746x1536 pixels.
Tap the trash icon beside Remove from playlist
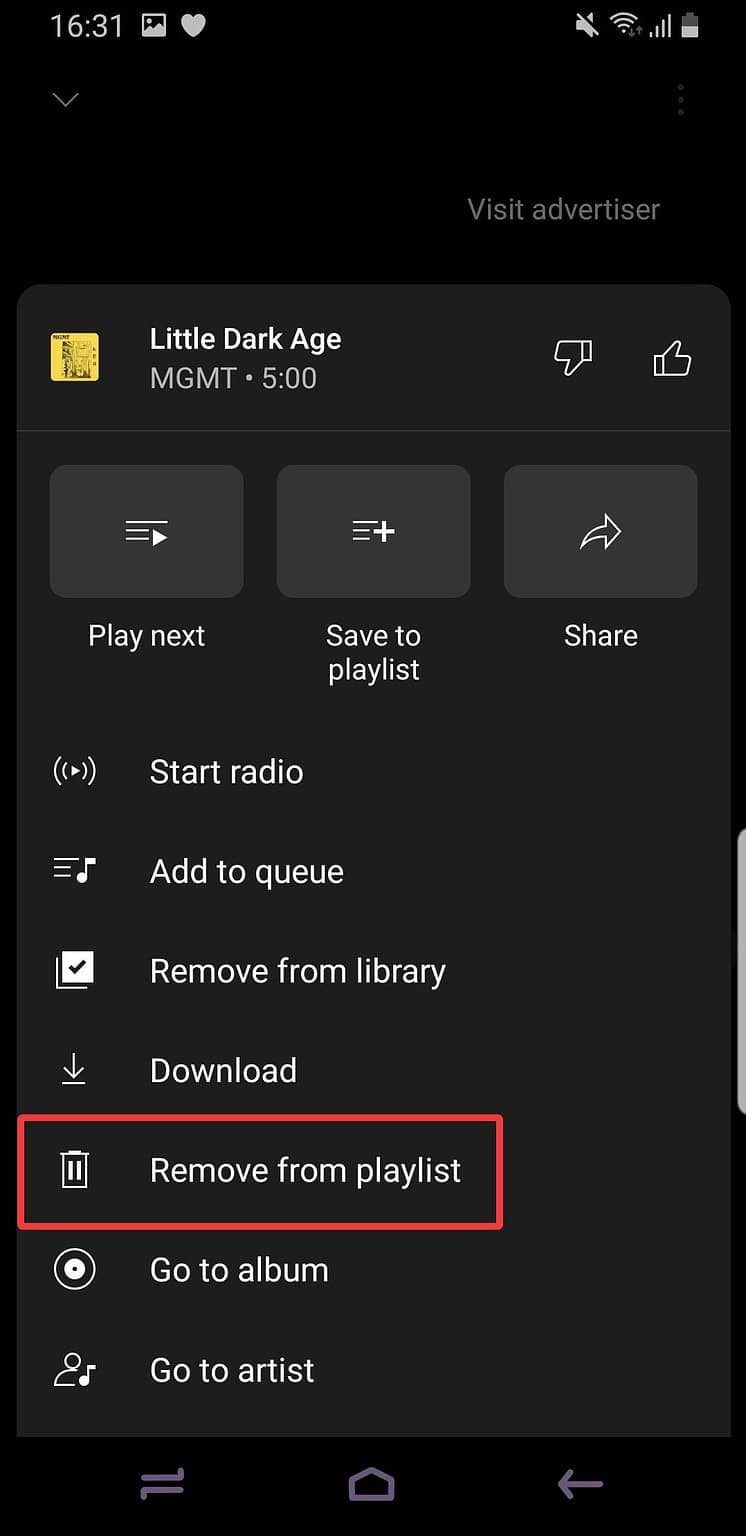(x=74, y=1170)
